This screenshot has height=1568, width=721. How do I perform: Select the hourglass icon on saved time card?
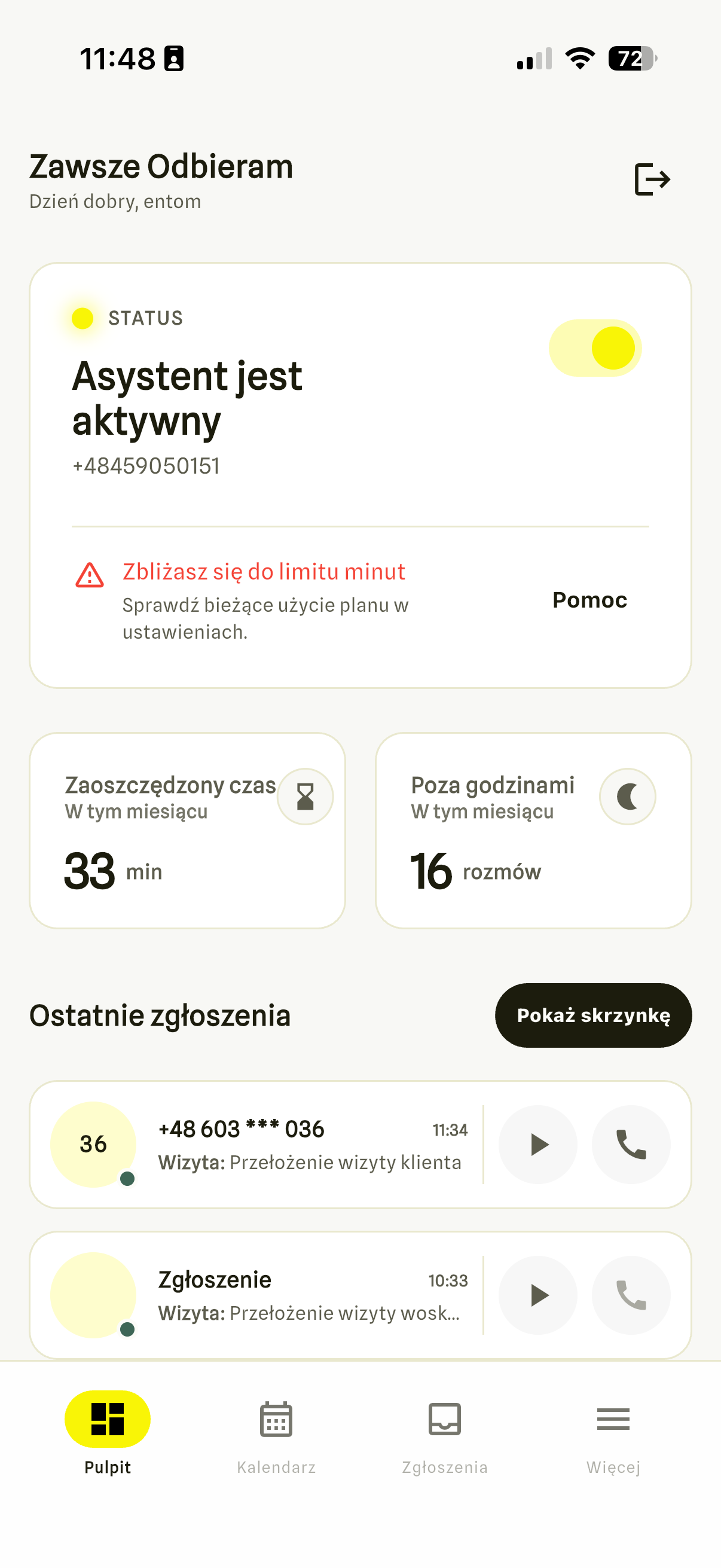click(x=305, y=796)
